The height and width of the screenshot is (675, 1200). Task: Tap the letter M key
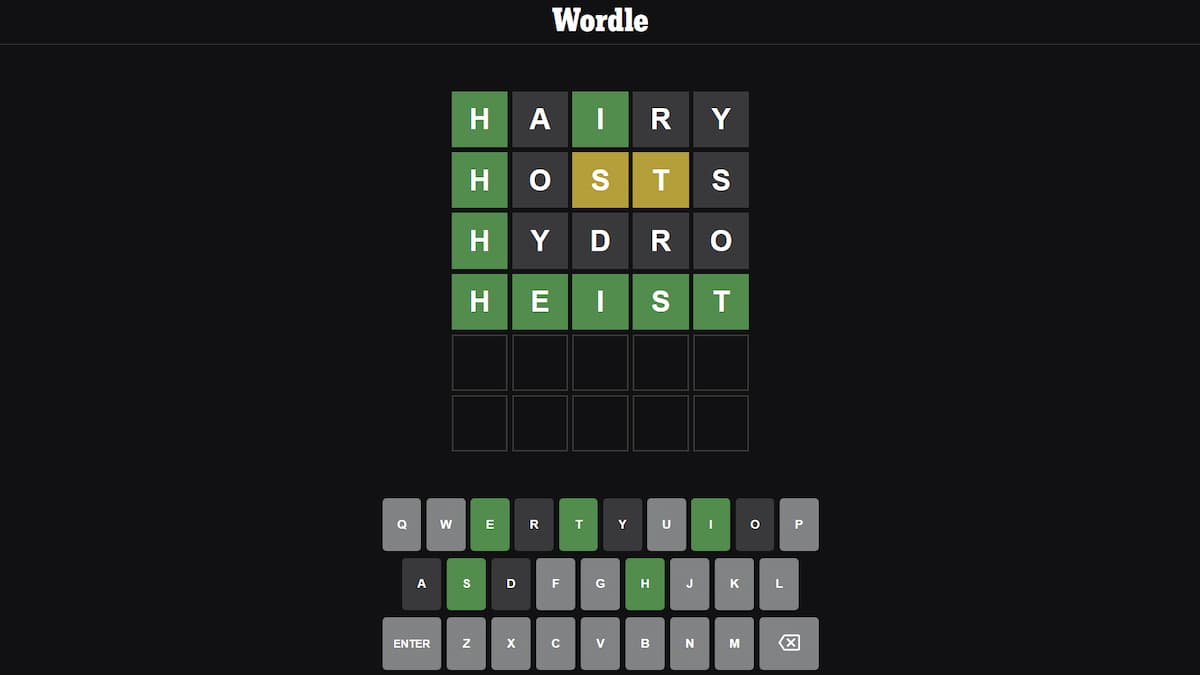tap(734, 643)
